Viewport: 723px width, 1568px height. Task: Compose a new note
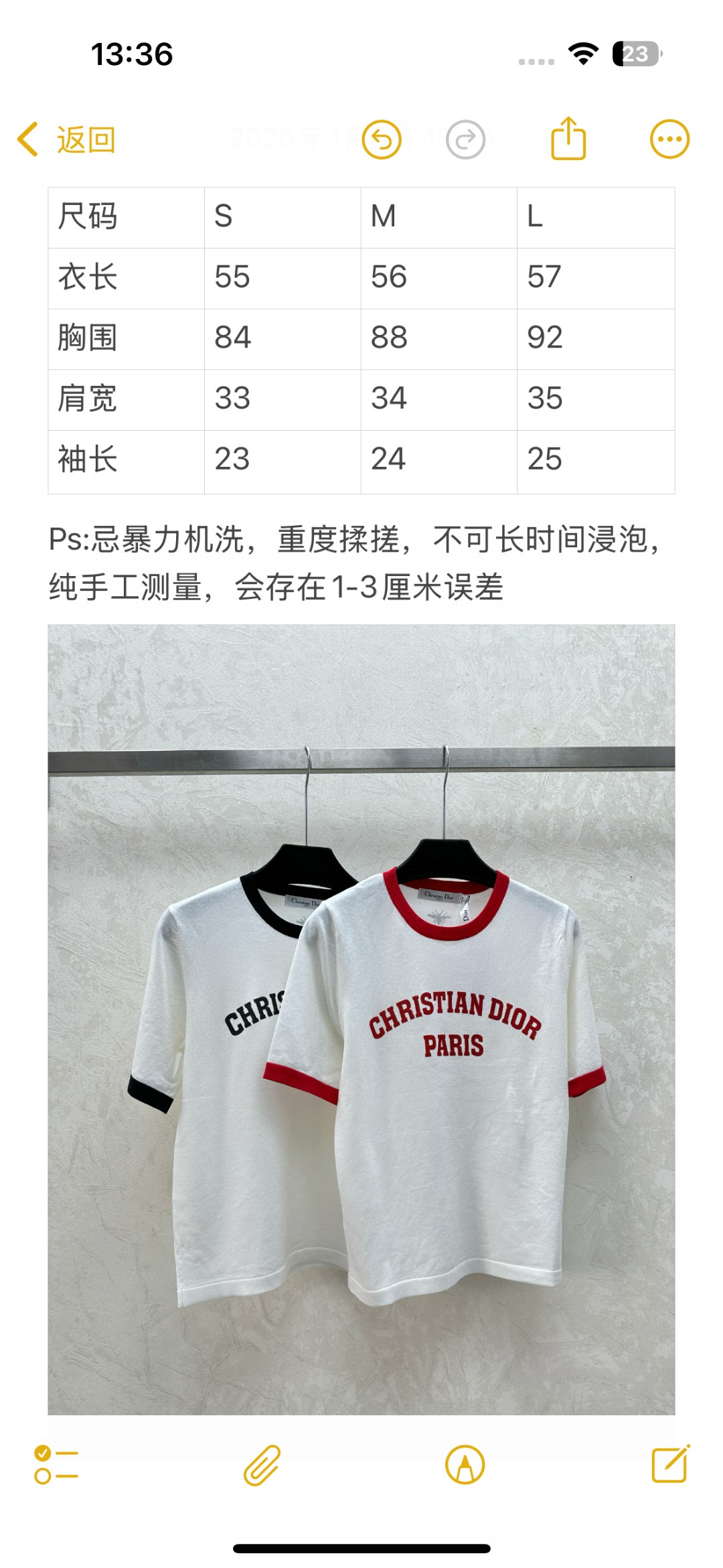[x=671, y=1464]
